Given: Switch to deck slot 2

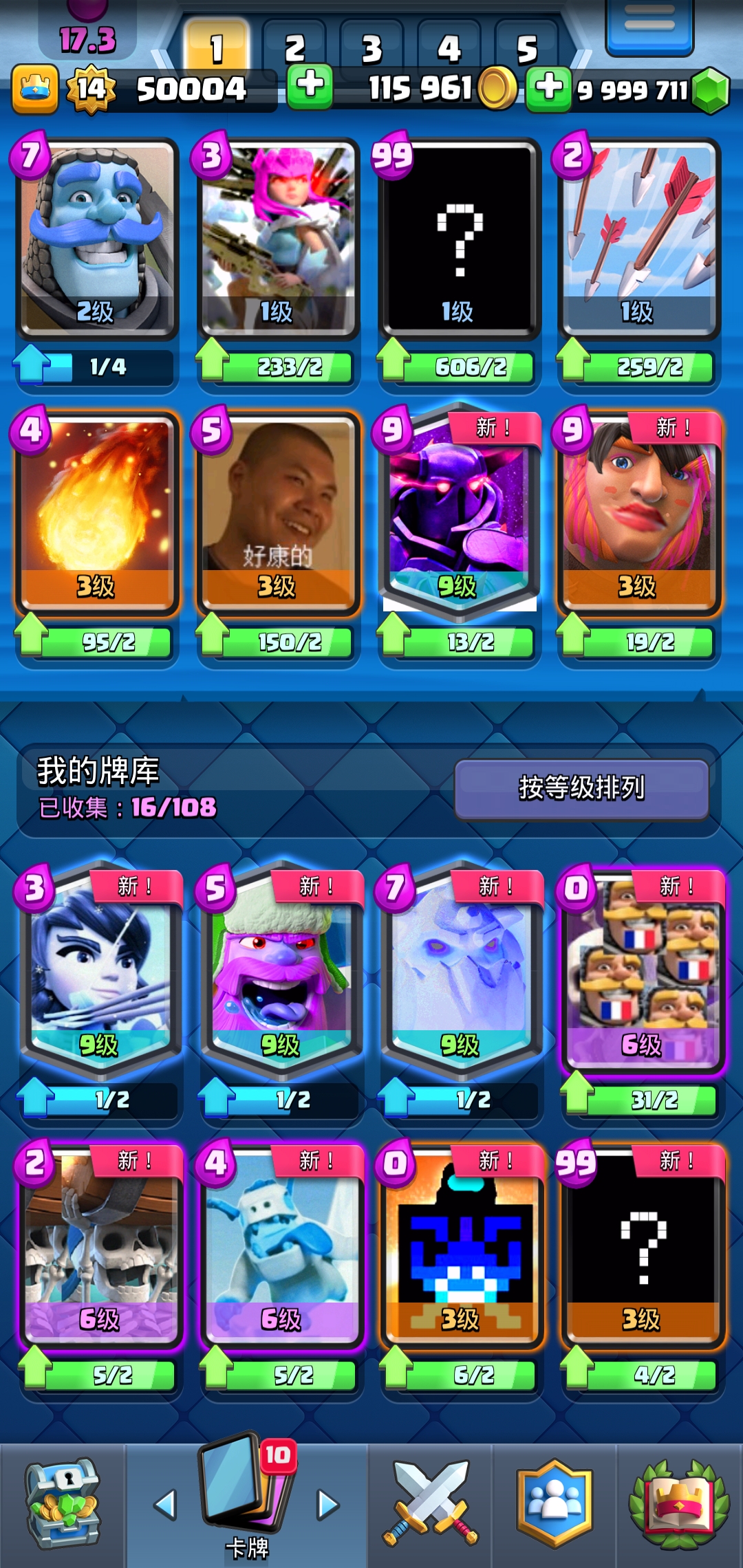Looking at the screenshot, I should click(x=294, y=48).
